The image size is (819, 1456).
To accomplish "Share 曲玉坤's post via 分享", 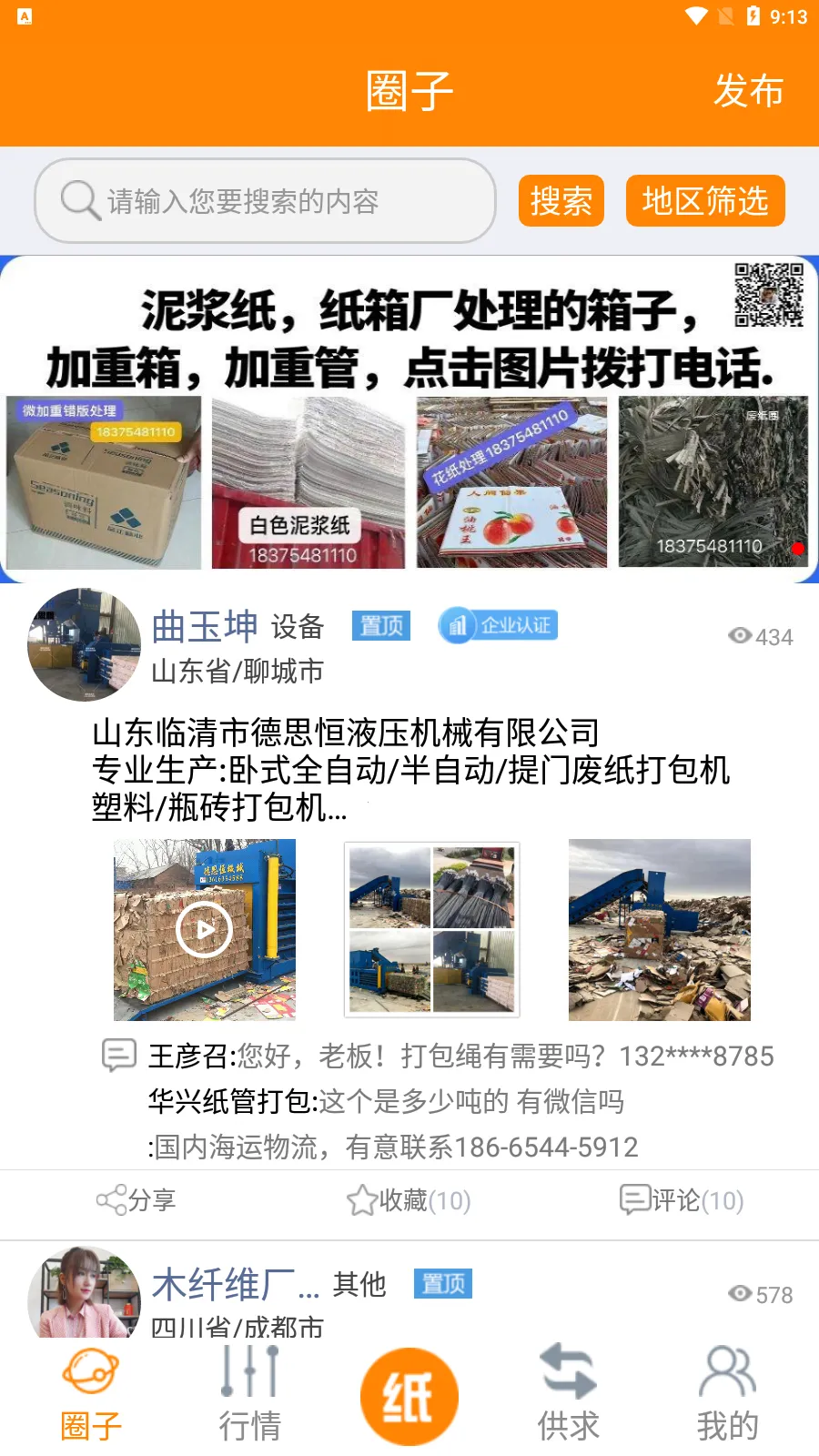I will point(136,1200).
